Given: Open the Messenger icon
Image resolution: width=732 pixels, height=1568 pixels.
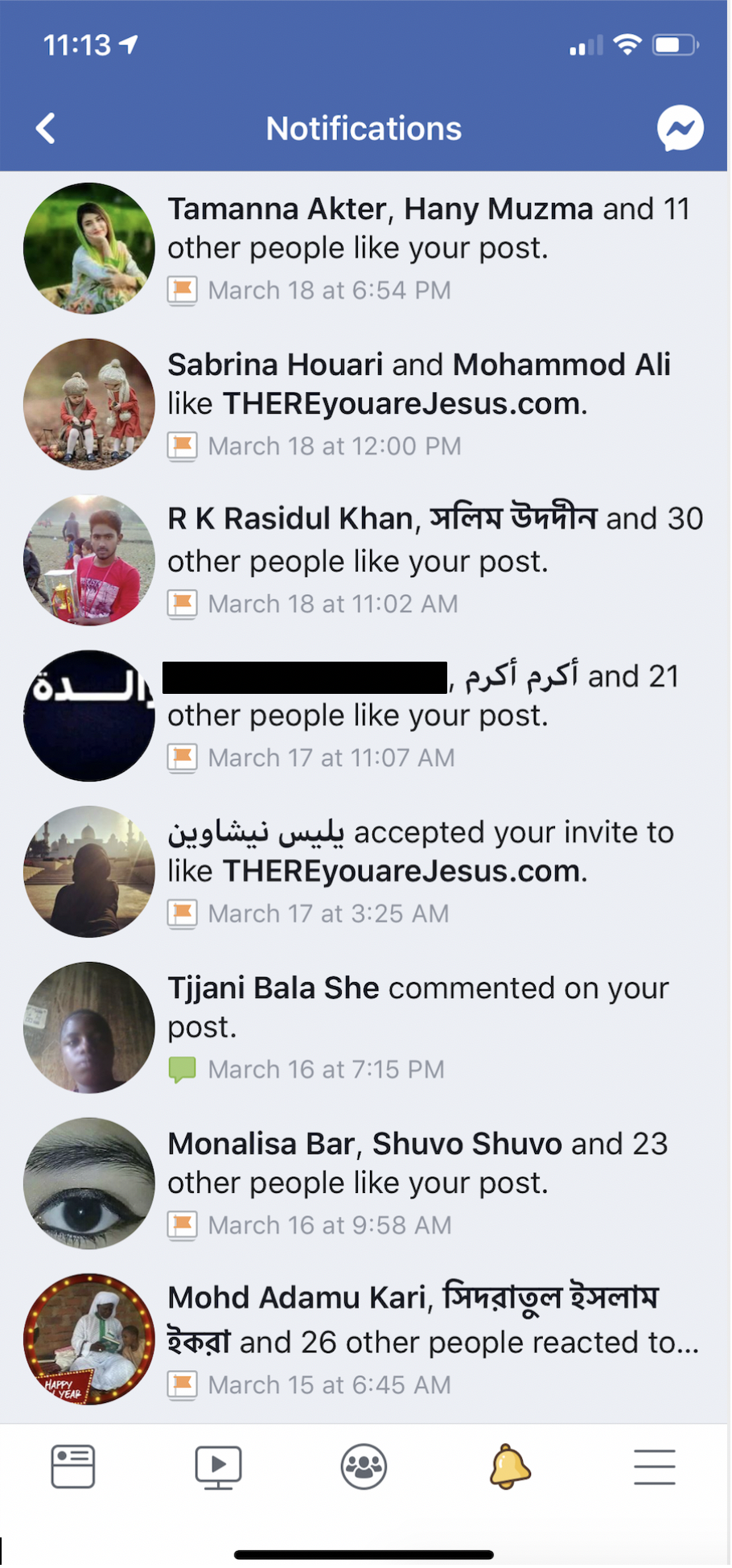Looking at the screenshot, I should pyautogui.click(x=680, y=128).
